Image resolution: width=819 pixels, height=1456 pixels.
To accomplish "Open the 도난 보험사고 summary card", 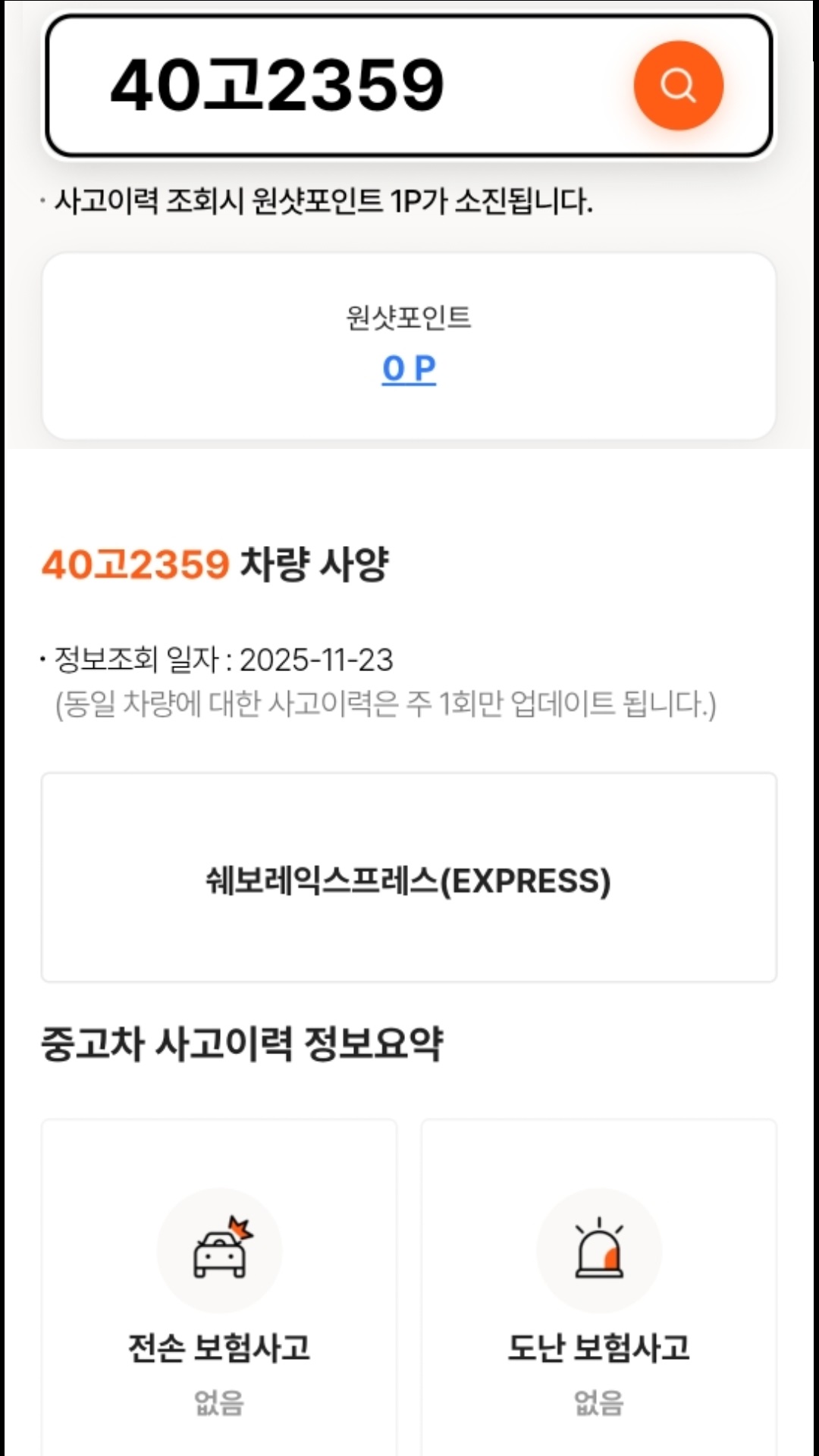I will (x=598, y=1289).
